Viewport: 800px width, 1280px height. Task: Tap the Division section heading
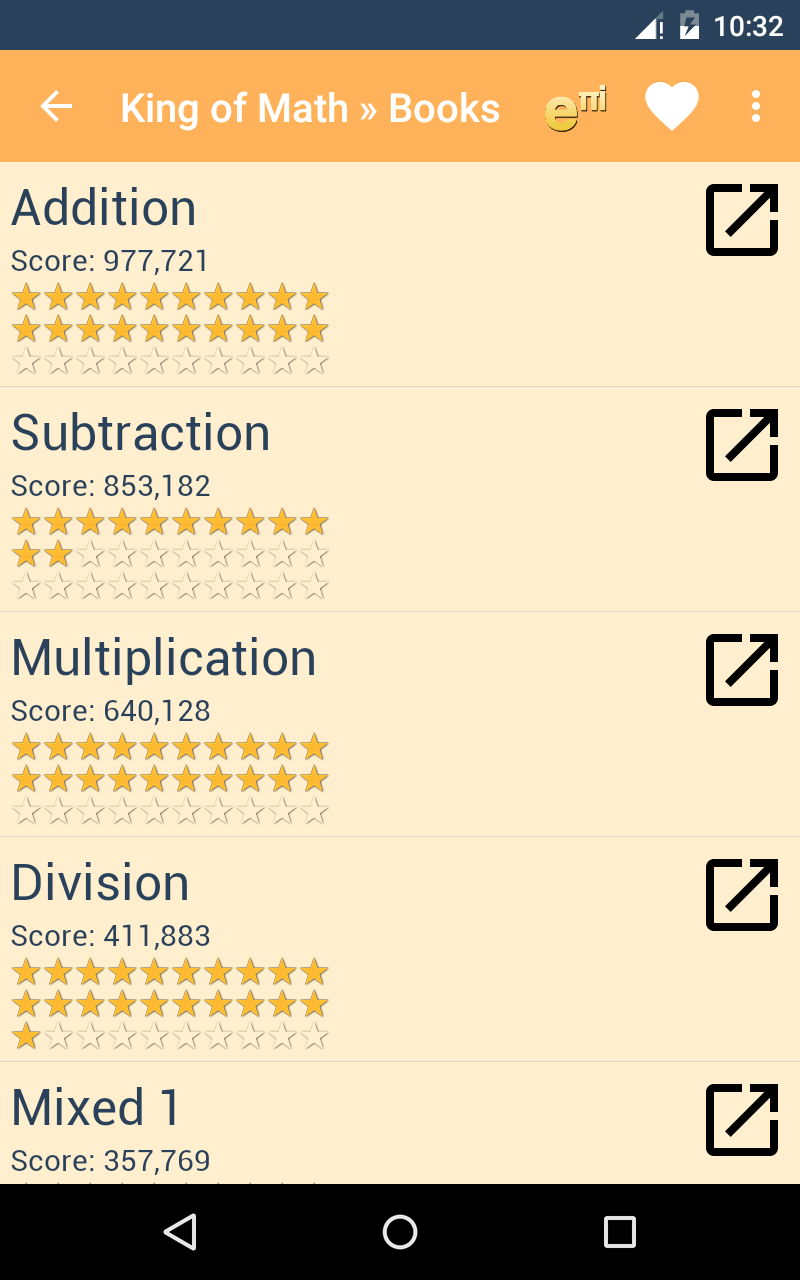point(99,882)
